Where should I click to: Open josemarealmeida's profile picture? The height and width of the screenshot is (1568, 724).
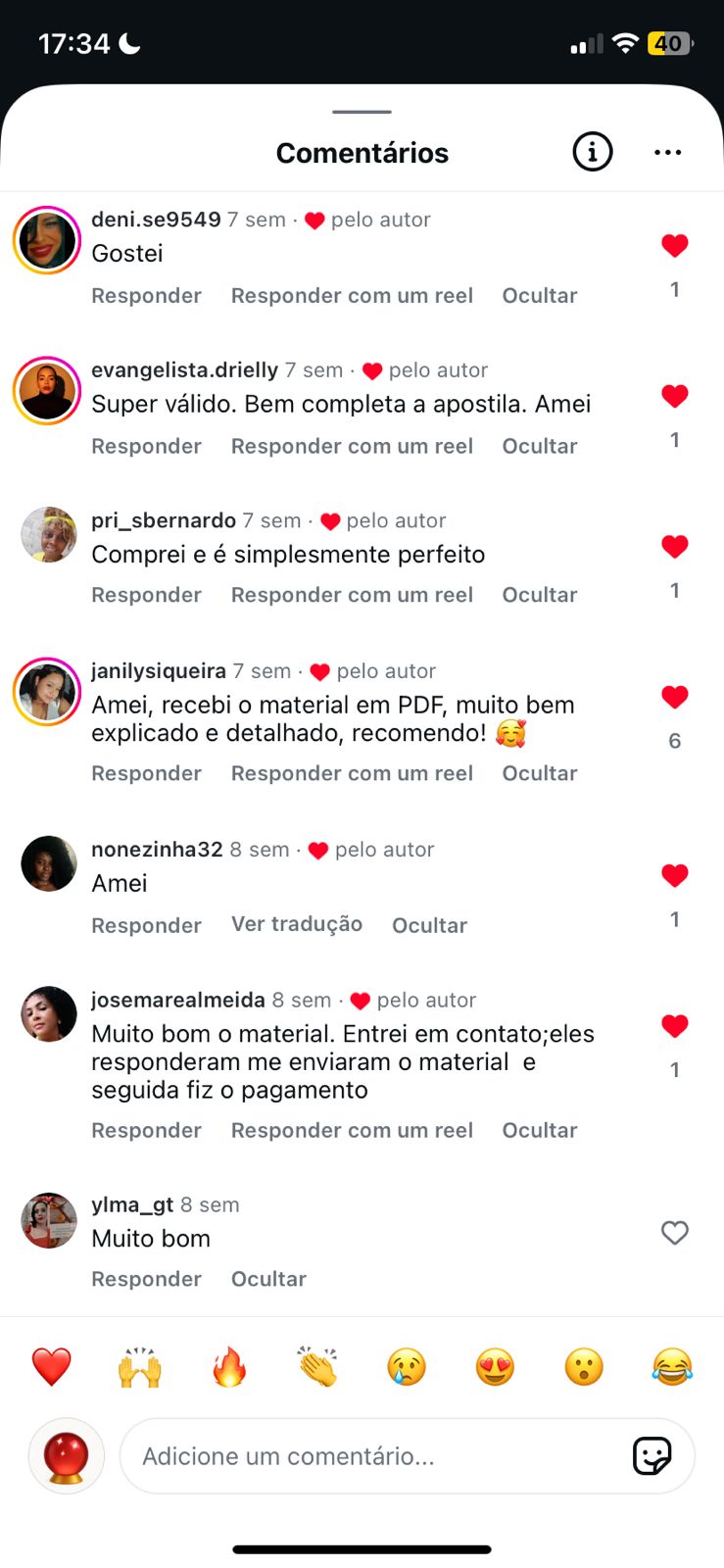tap(48, 1013)
